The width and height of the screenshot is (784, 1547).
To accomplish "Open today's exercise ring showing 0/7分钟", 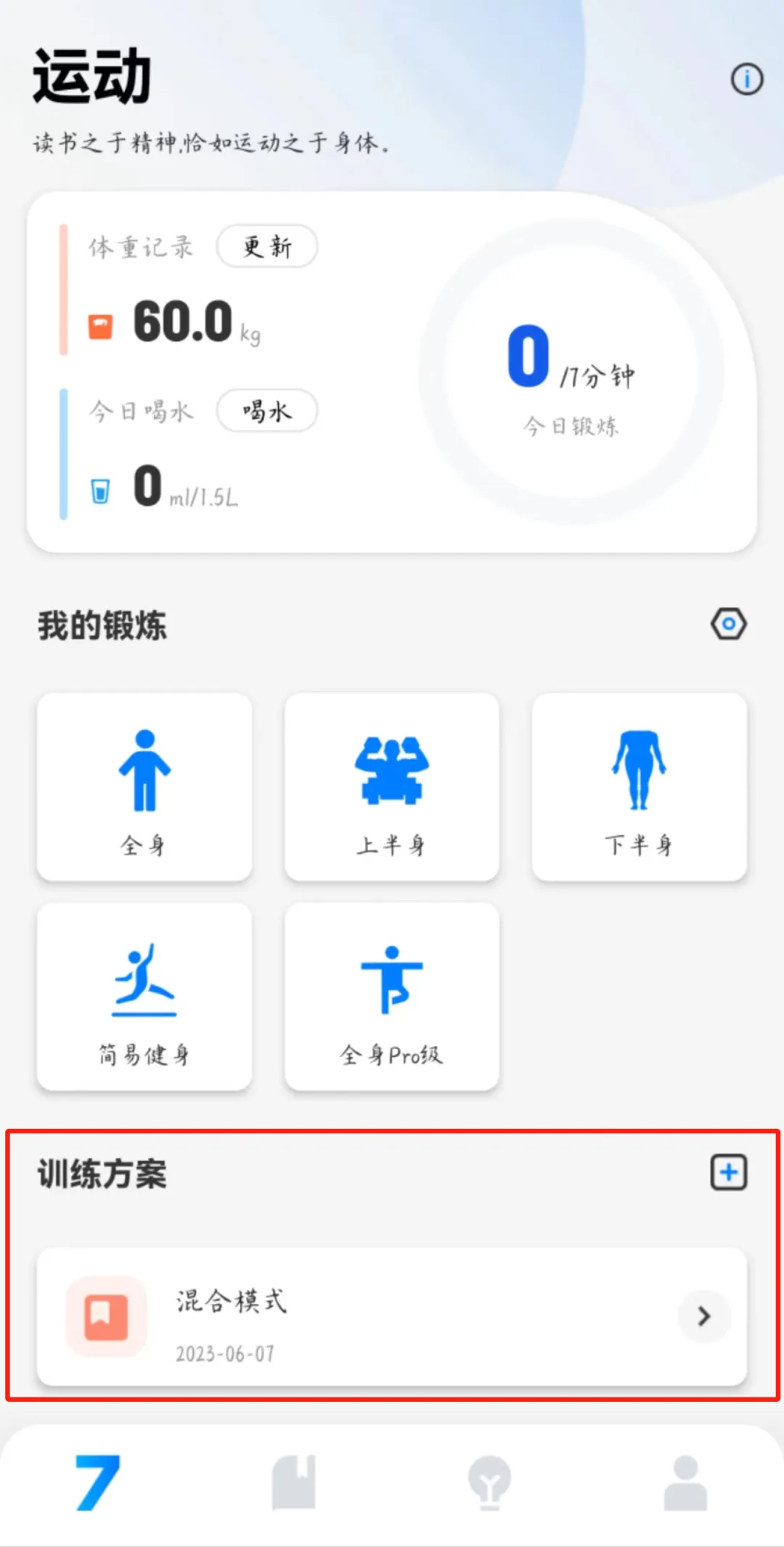I will tap(572, 372).
